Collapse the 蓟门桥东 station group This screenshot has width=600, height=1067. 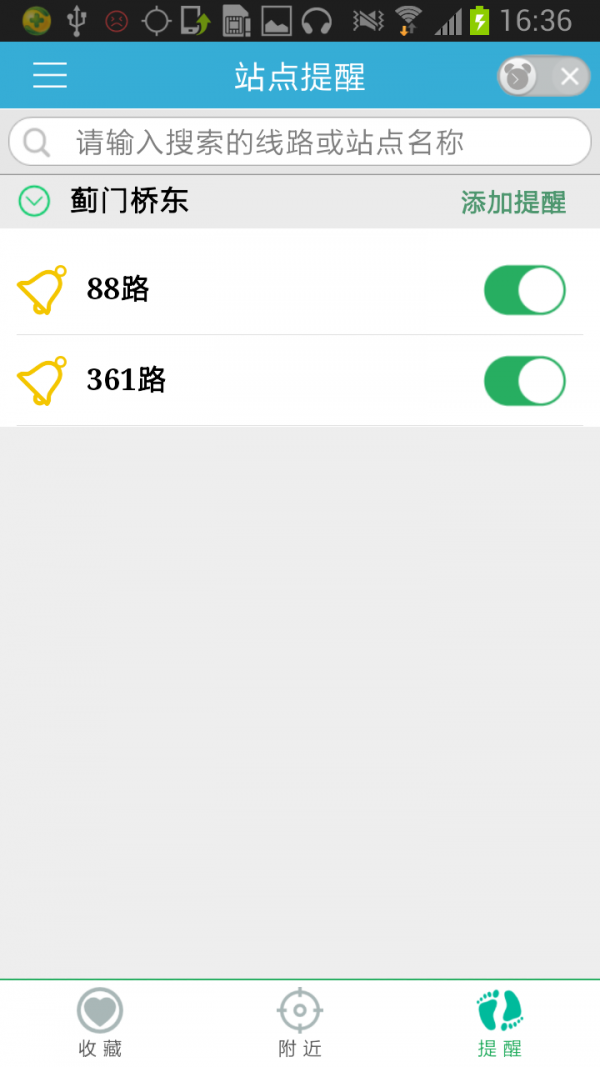coord(35,202)
